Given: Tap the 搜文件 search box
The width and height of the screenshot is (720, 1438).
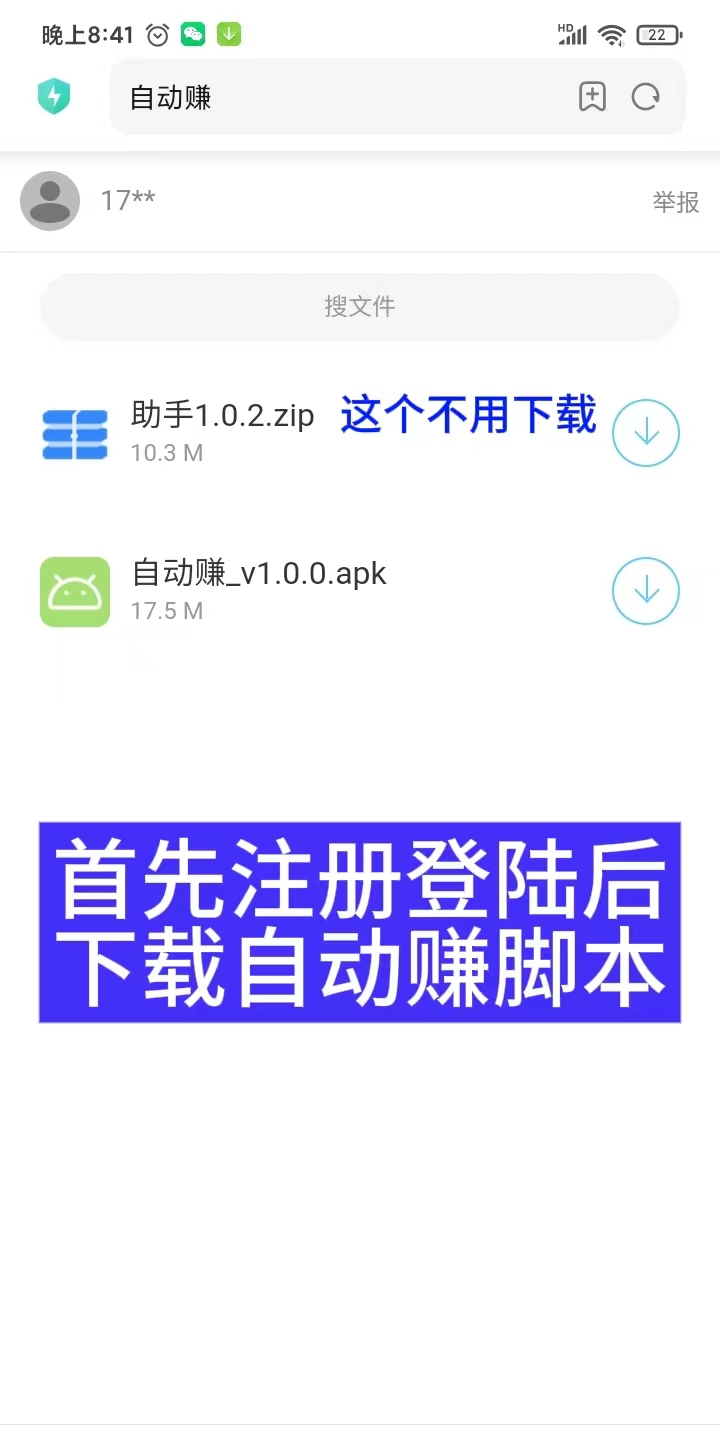Looking at the screenshot, I should tap(360, 306).
